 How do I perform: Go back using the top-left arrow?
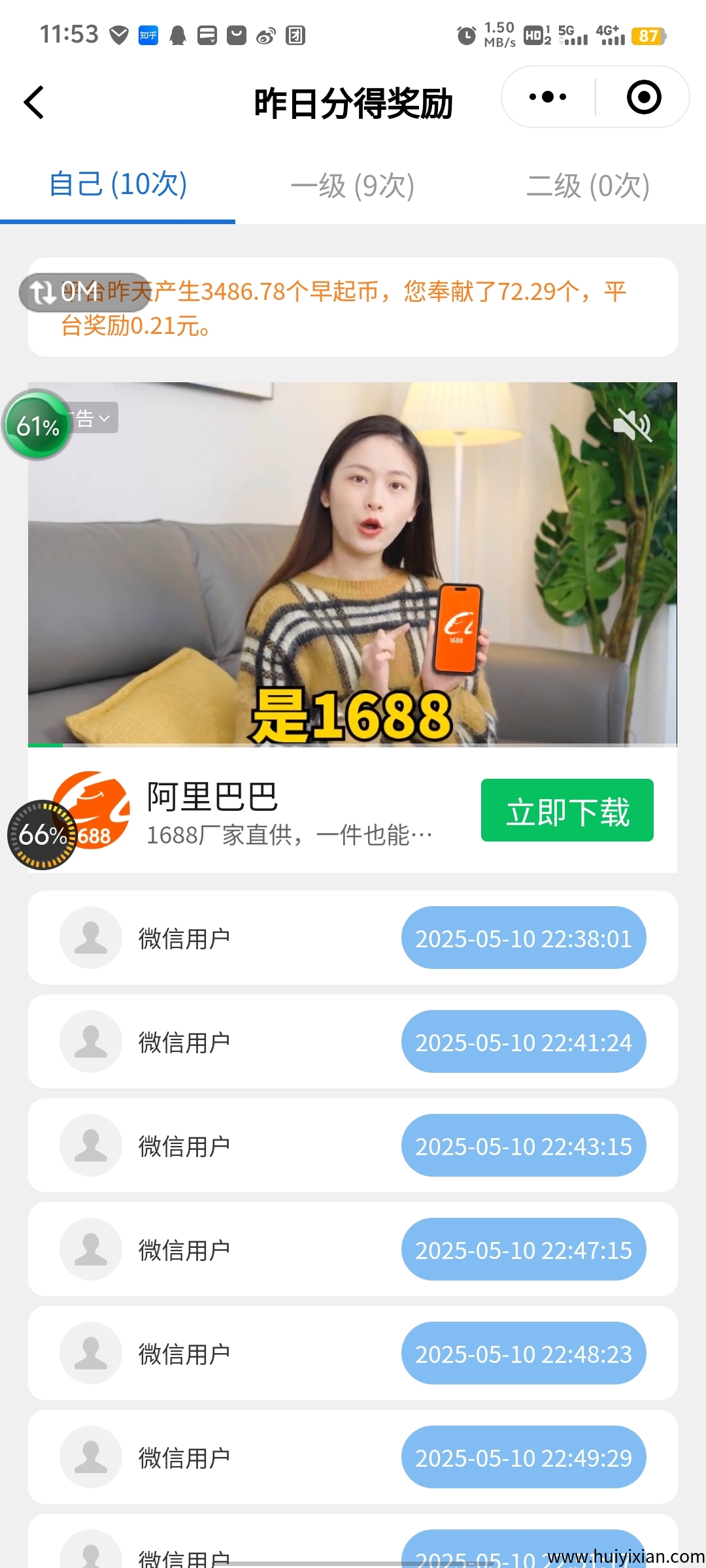point(34,103)
